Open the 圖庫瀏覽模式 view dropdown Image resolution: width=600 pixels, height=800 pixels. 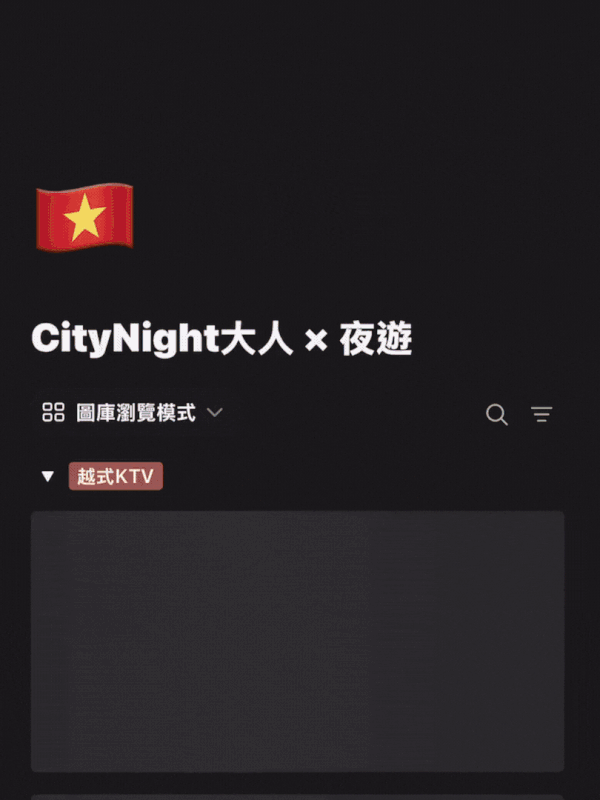point(132,413)
